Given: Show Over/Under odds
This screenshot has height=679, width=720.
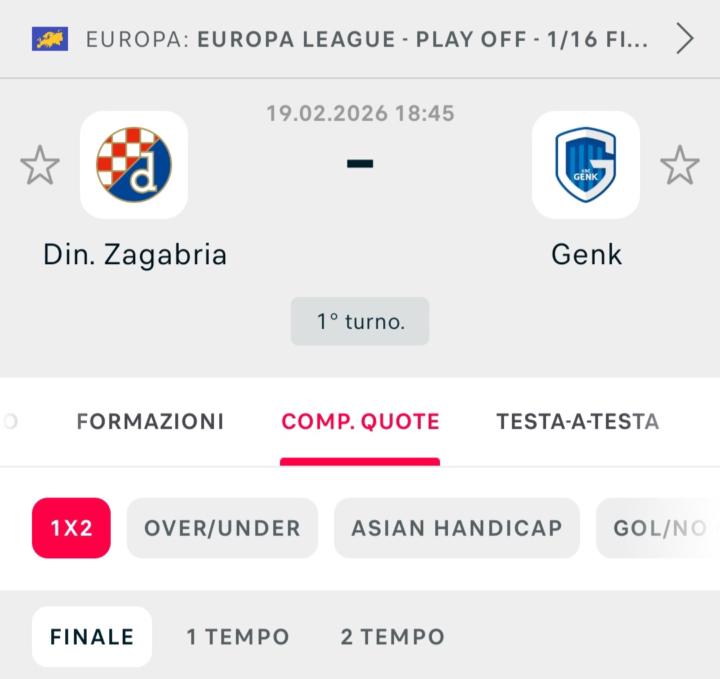Looking at the screenshot, I should (x=222, y=528).
